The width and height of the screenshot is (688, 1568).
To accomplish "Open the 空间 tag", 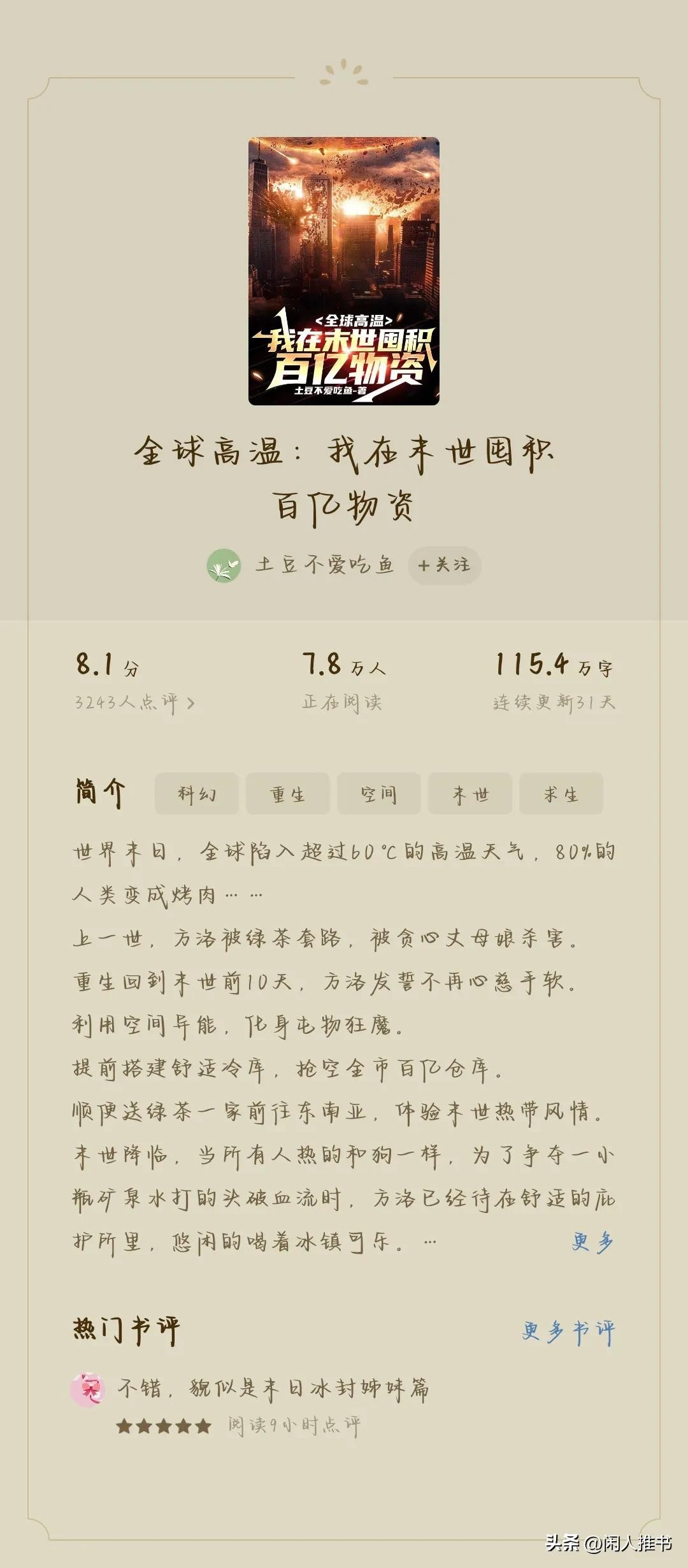I will point(378,794).
